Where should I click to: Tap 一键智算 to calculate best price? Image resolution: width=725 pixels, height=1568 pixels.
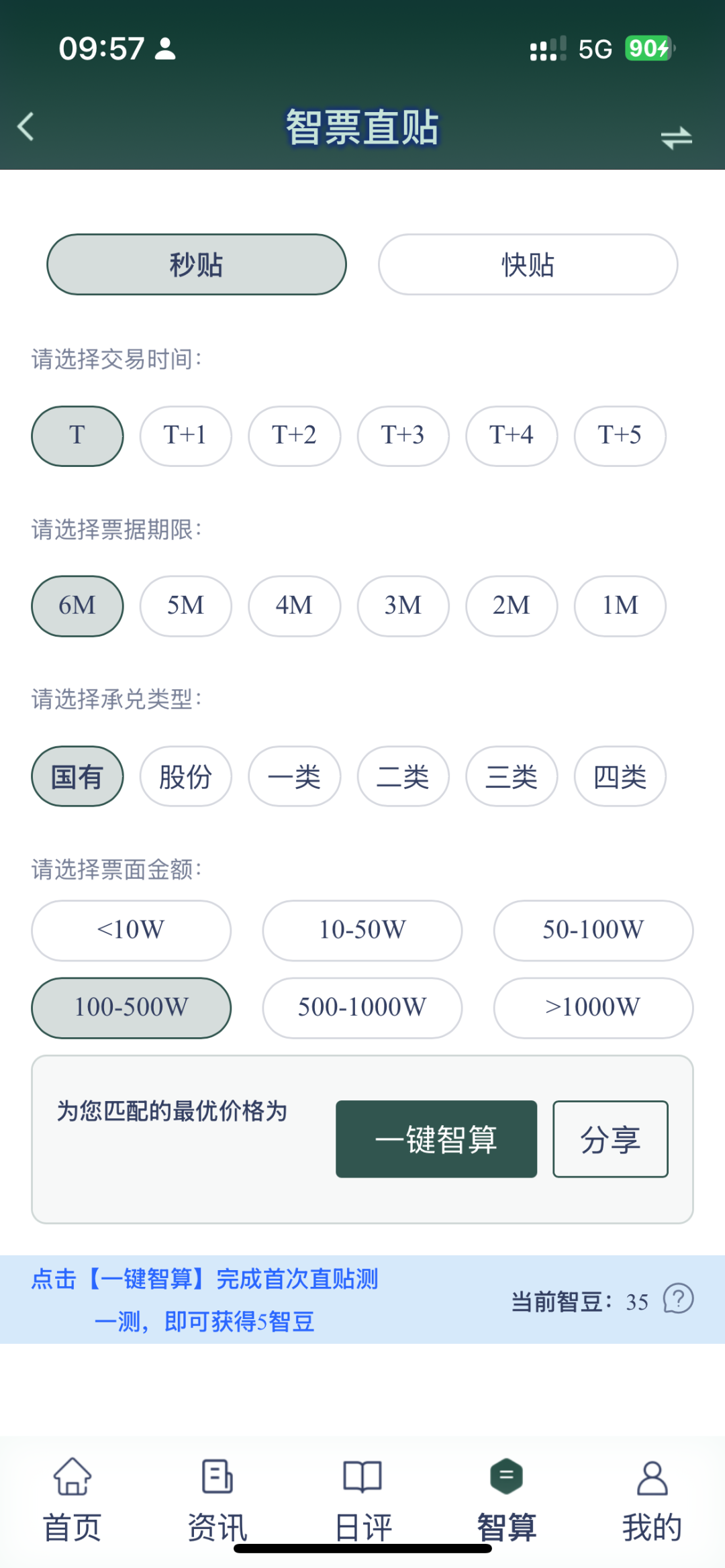tap(436, 1139)
